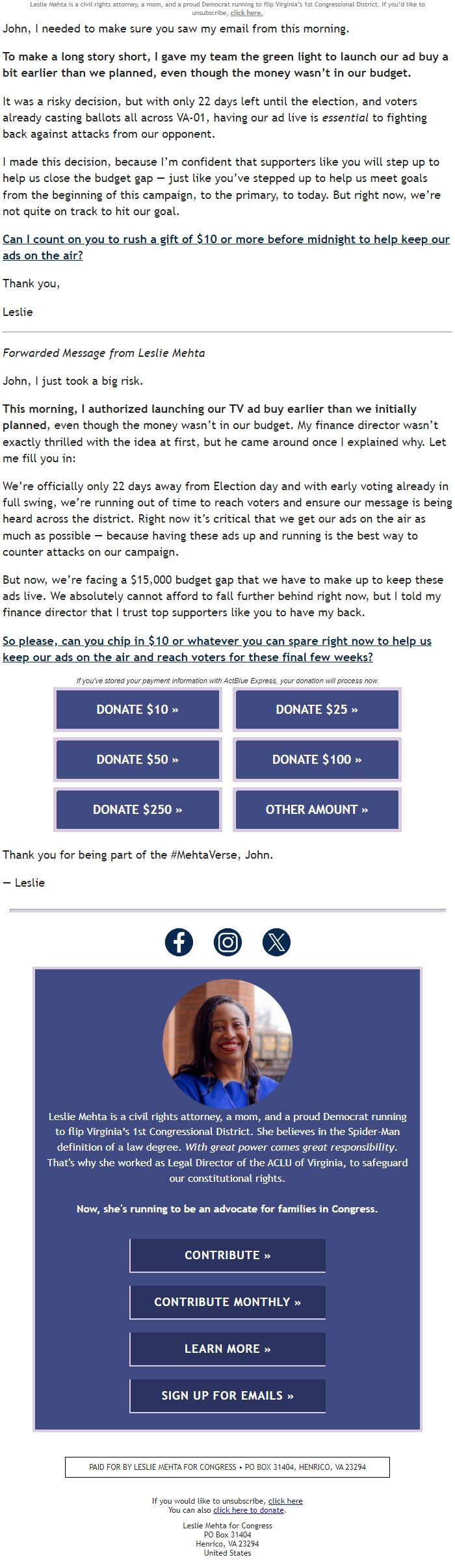
Task: Follow the chip in $10 link
Action: tap(216, 640)
